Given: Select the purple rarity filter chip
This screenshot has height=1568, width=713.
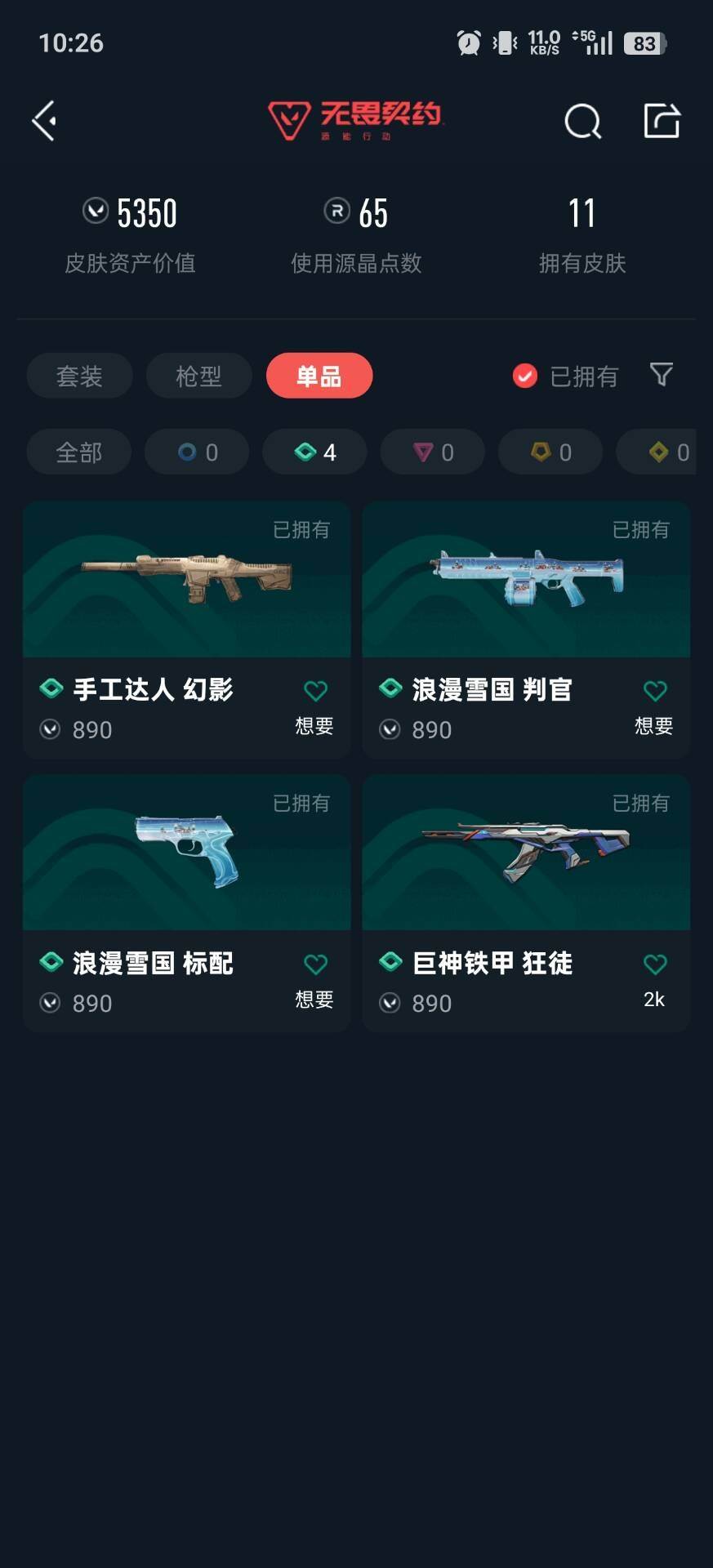Looking at the screenshot, I should [432, 452].
